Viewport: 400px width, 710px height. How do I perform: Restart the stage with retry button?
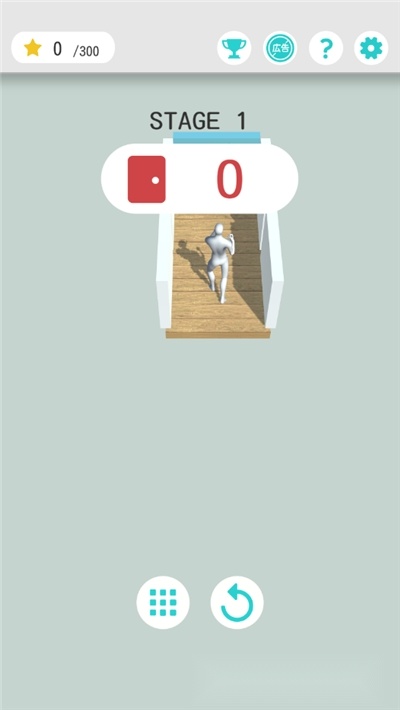pyautogui.click(x=237, y=602)
